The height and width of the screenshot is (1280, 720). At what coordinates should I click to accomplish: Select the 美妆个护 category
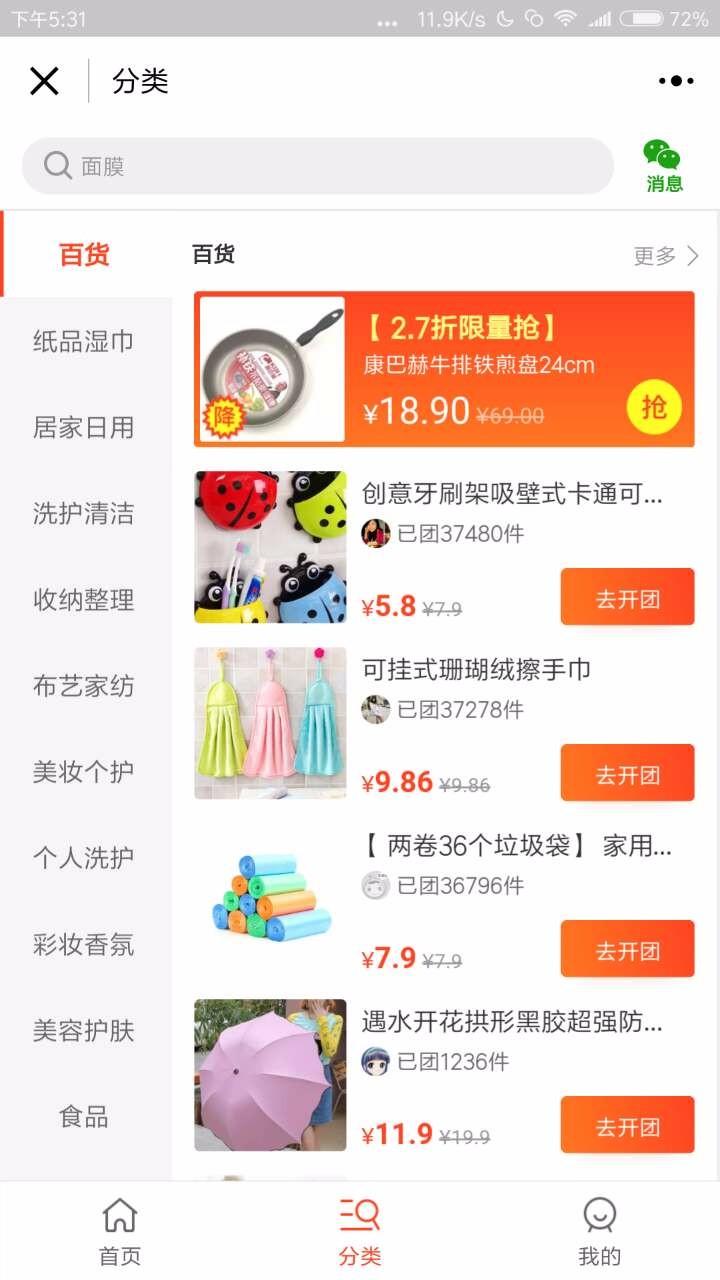[x=84, y=772]
